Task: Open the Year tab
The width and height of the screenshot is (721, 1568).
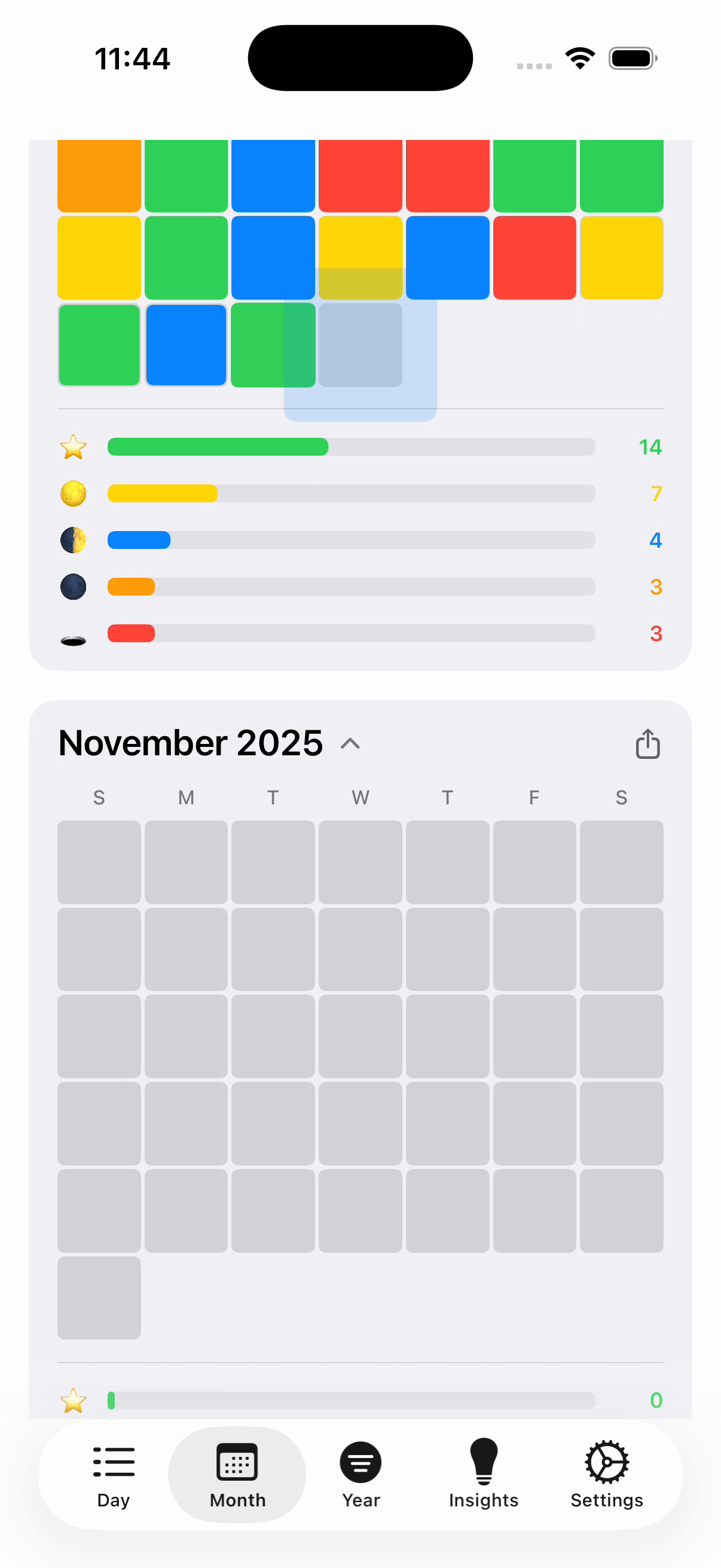Action: [x=361, y=1474]
